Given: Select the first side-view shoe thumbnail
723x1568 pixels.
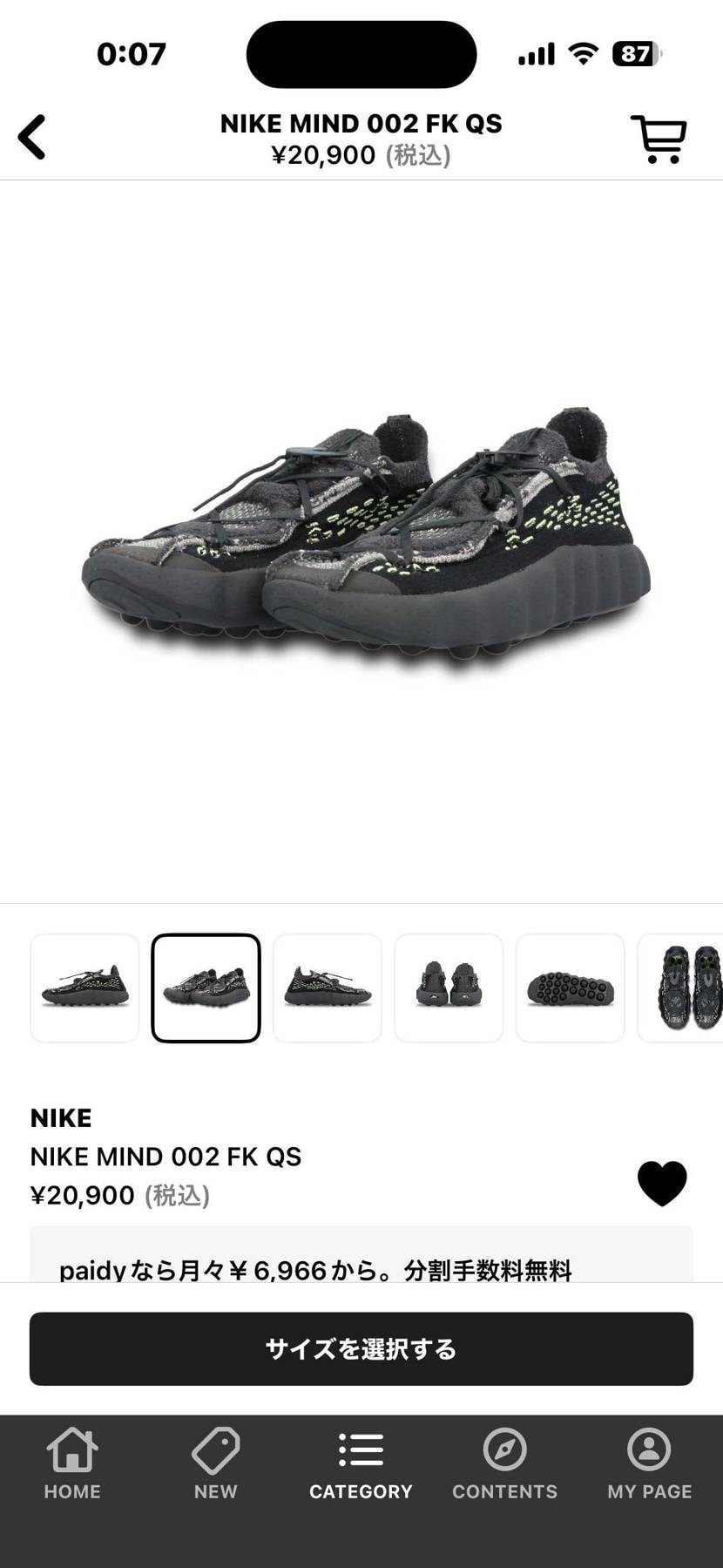Looking at the screenshot, I should click(x=84, y=988).
